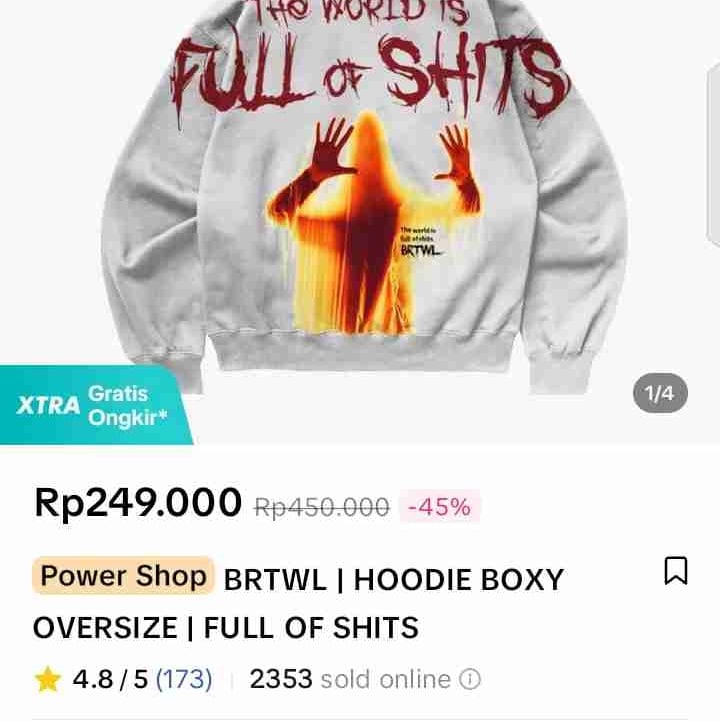This screenshot has height=722, width=720.
Task: Show info about sold online count
Action: (470, 680)
